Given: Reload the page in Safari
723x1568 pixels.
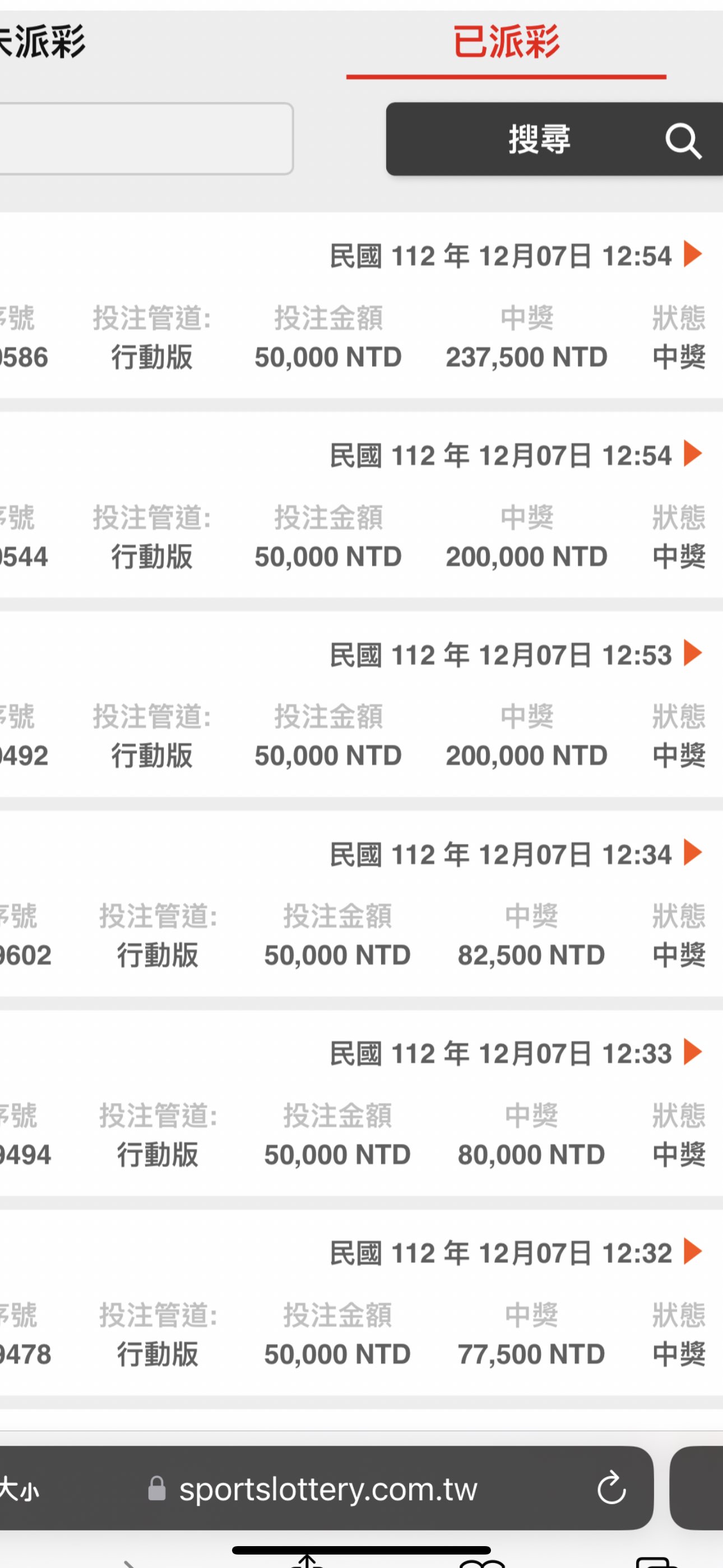Looking at the screenshot, I should click(x=611, y=1488).
